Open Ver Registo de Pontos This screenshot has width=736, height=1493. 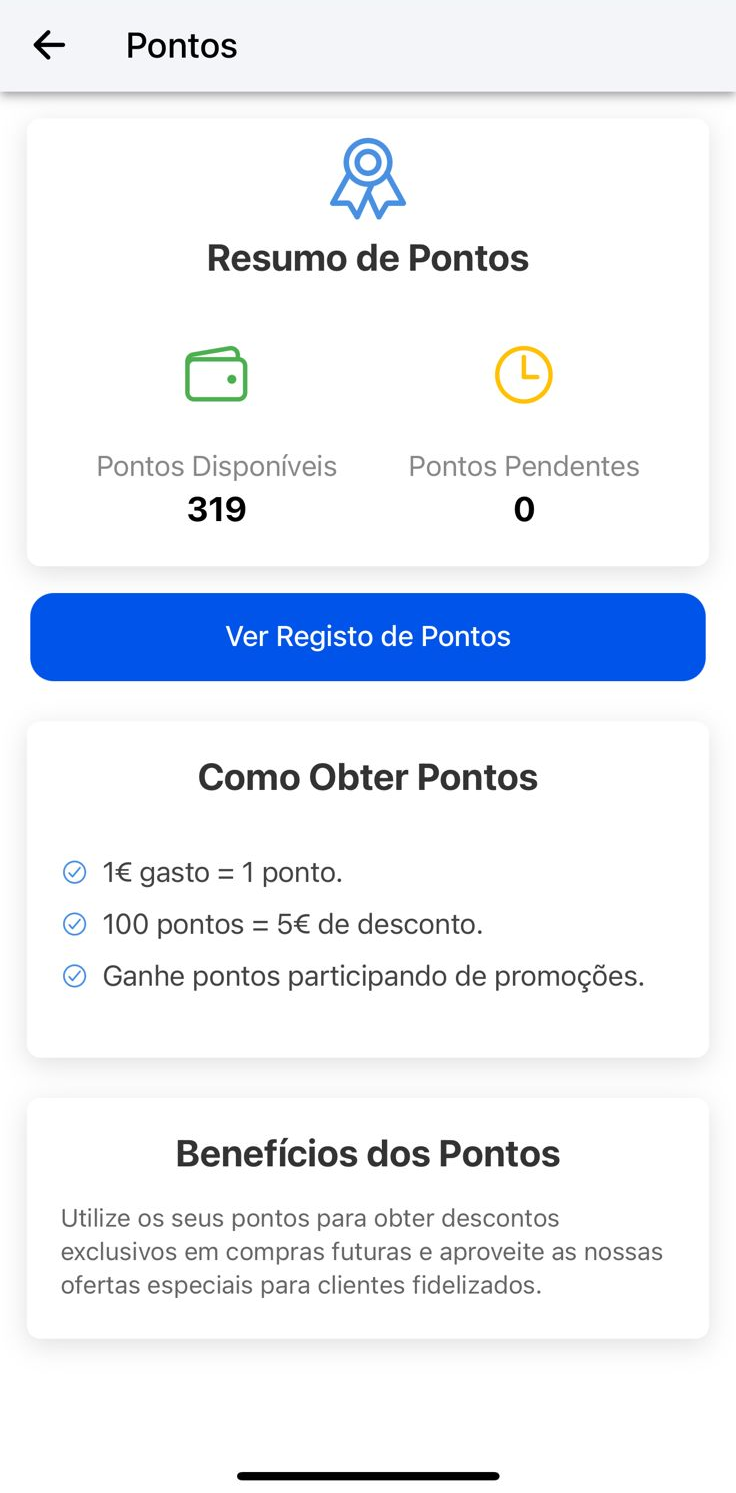[x=368, y=637]
